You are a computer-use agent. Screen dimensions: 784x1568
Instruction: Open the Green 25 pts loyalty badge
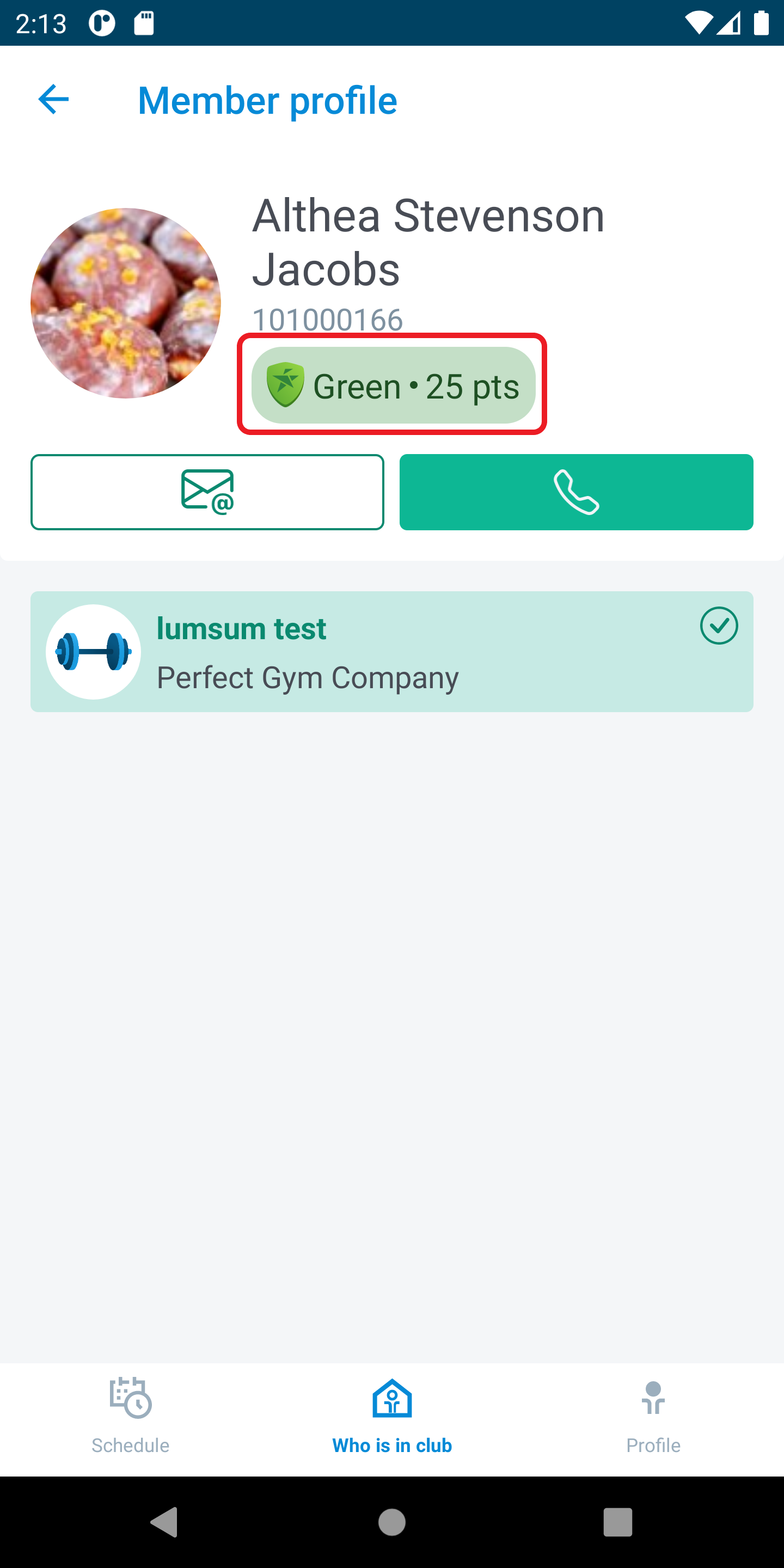tap(393, 385)
